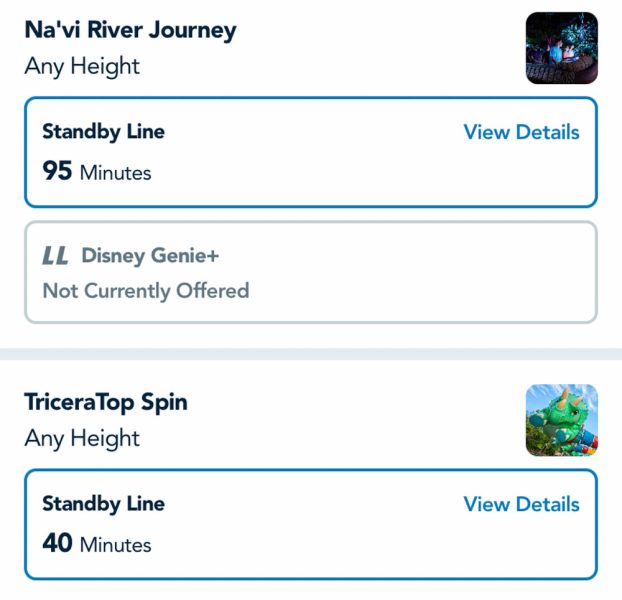The height and width of the screenshot is (600, 622).
Task: View Details for TriceraTop Spin standby
Action: click(x=521, y=504)
